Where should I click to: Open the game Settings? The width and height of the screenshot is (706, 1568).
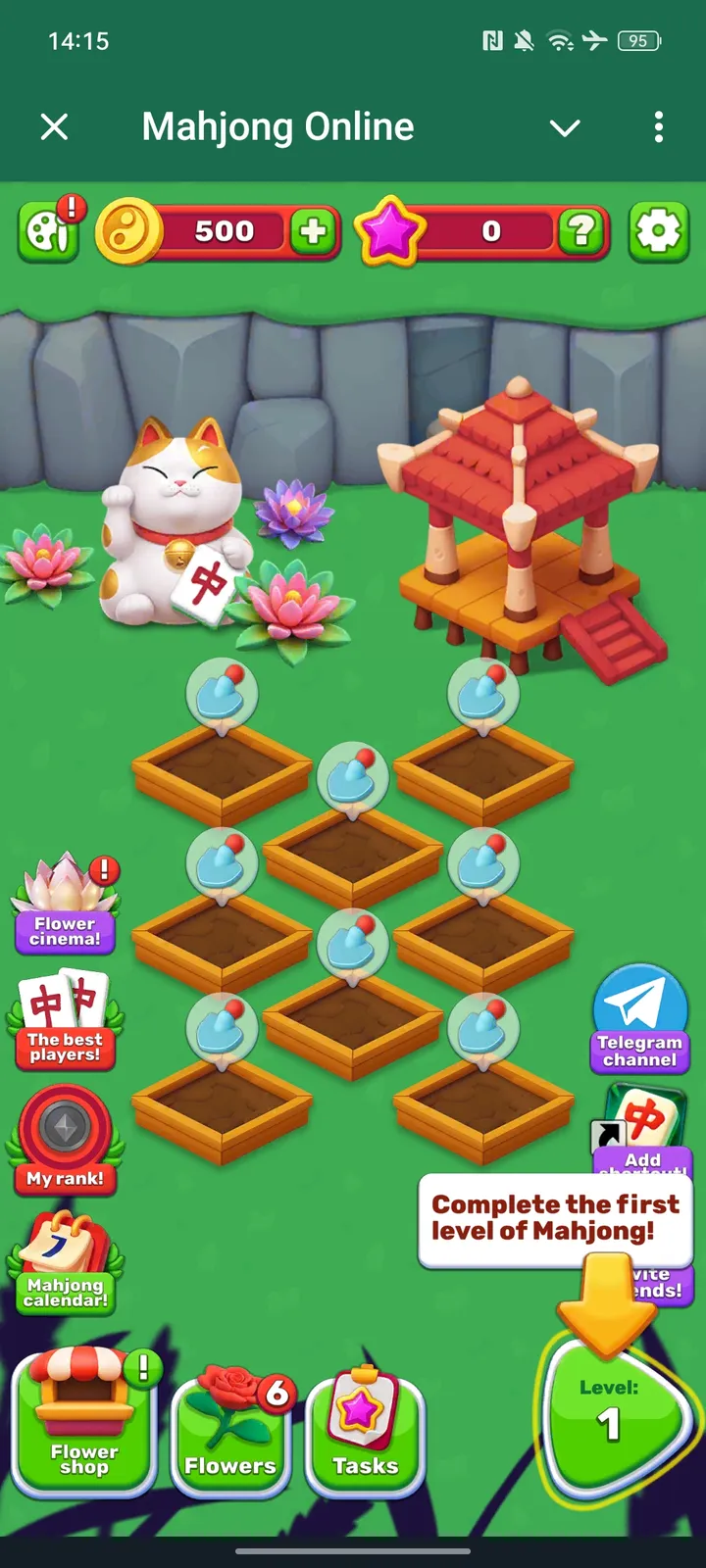pos(658,232)
